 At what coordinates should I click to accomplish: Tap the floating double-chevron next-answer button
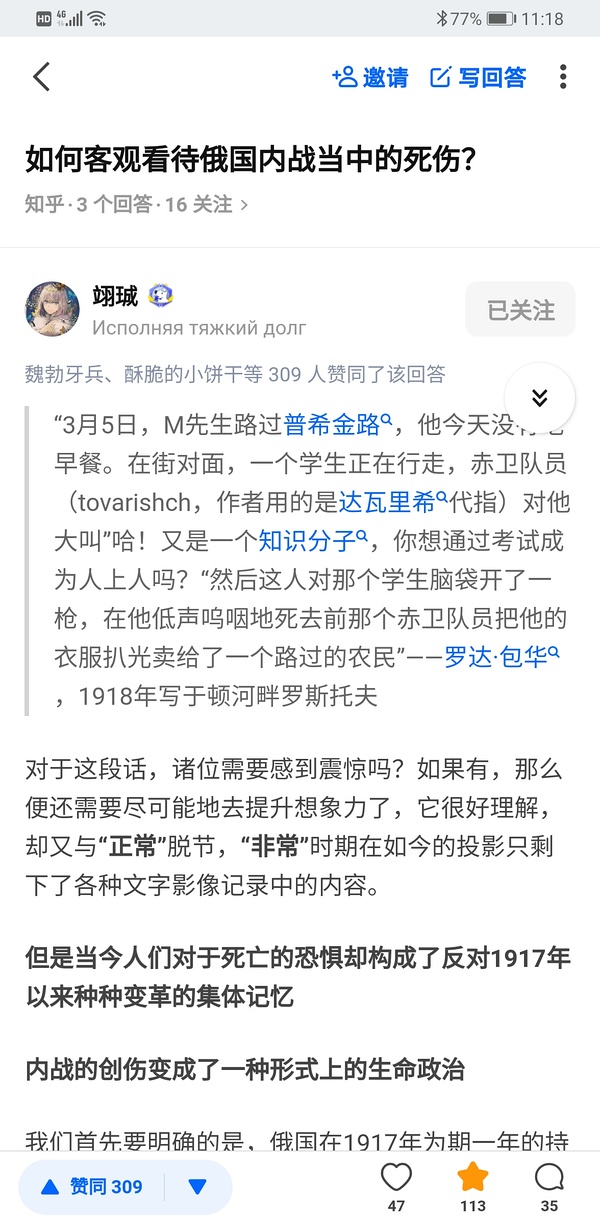(x=539, y=398)
